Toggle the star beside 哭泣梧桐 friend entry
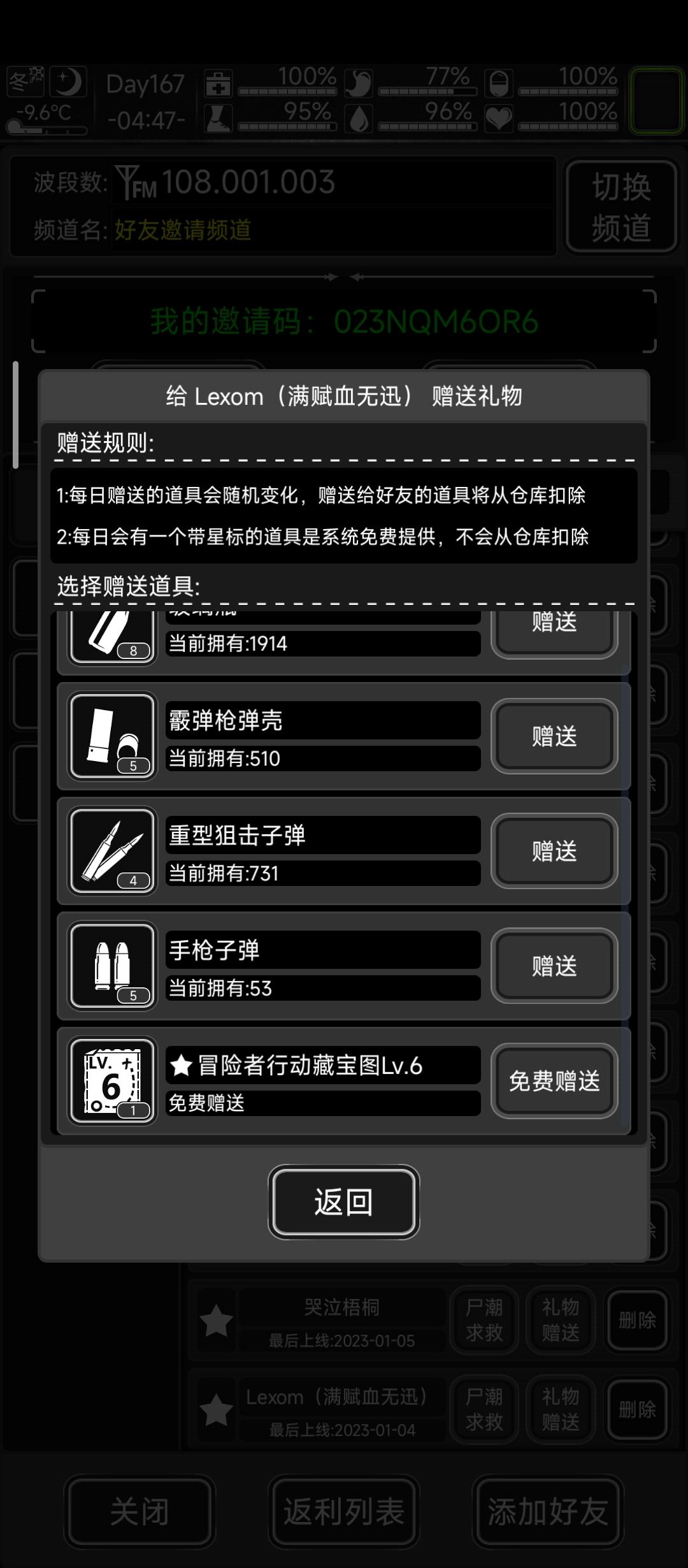The height and width of the screenshot is (1568, 688). pos(217,1319)
